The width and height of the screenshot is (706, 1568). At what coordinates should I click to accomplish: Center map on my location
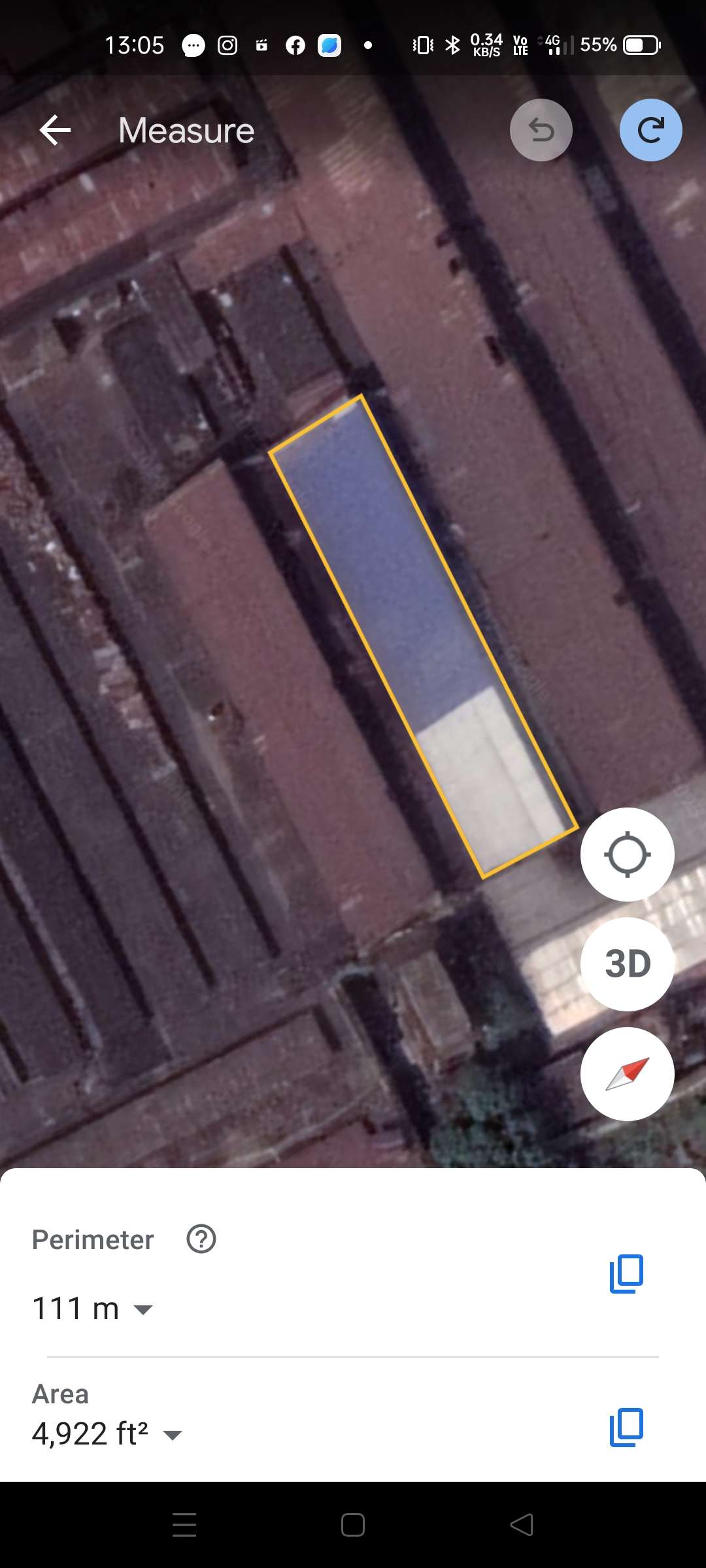[628, 855]
